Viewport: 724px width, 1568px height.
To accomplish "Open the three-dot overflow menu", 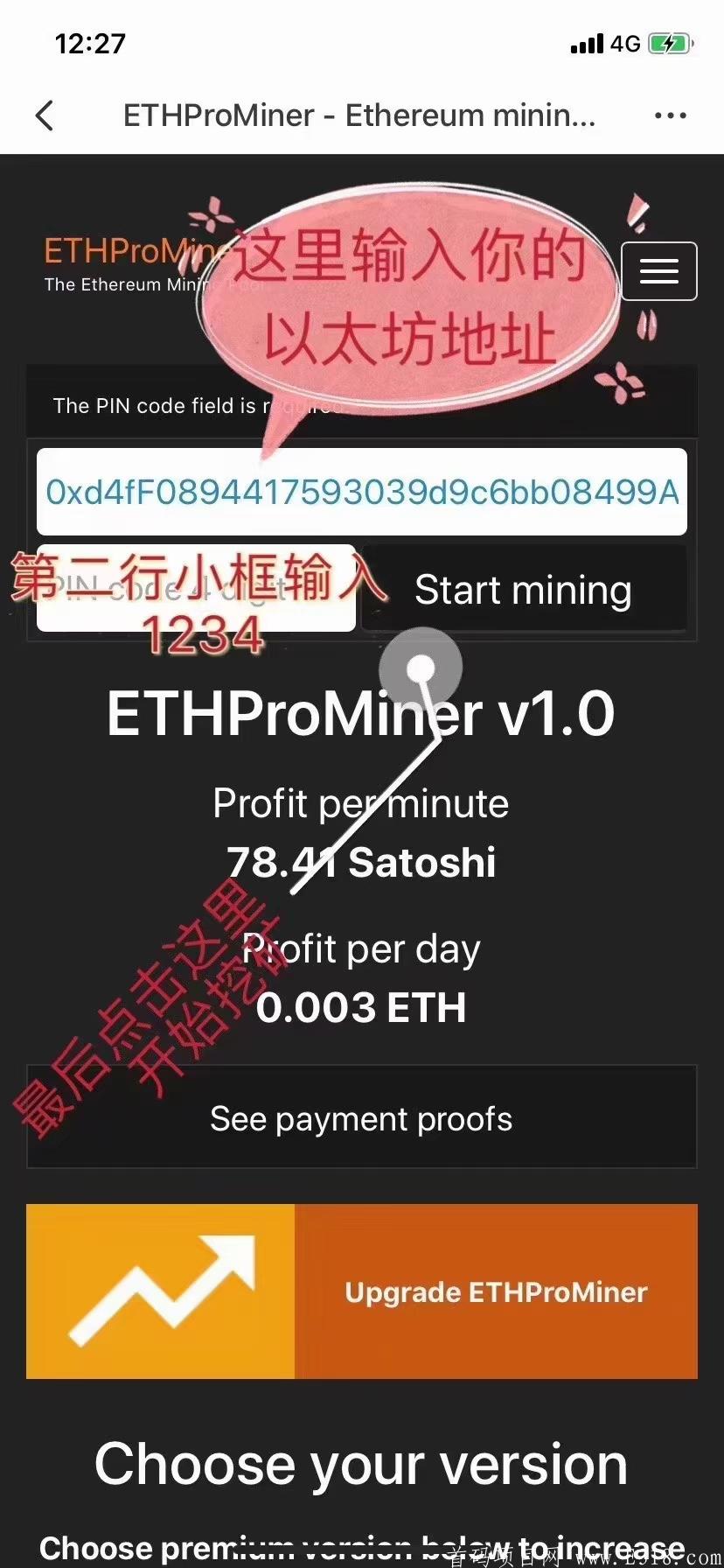I will [x=670, y=115].
